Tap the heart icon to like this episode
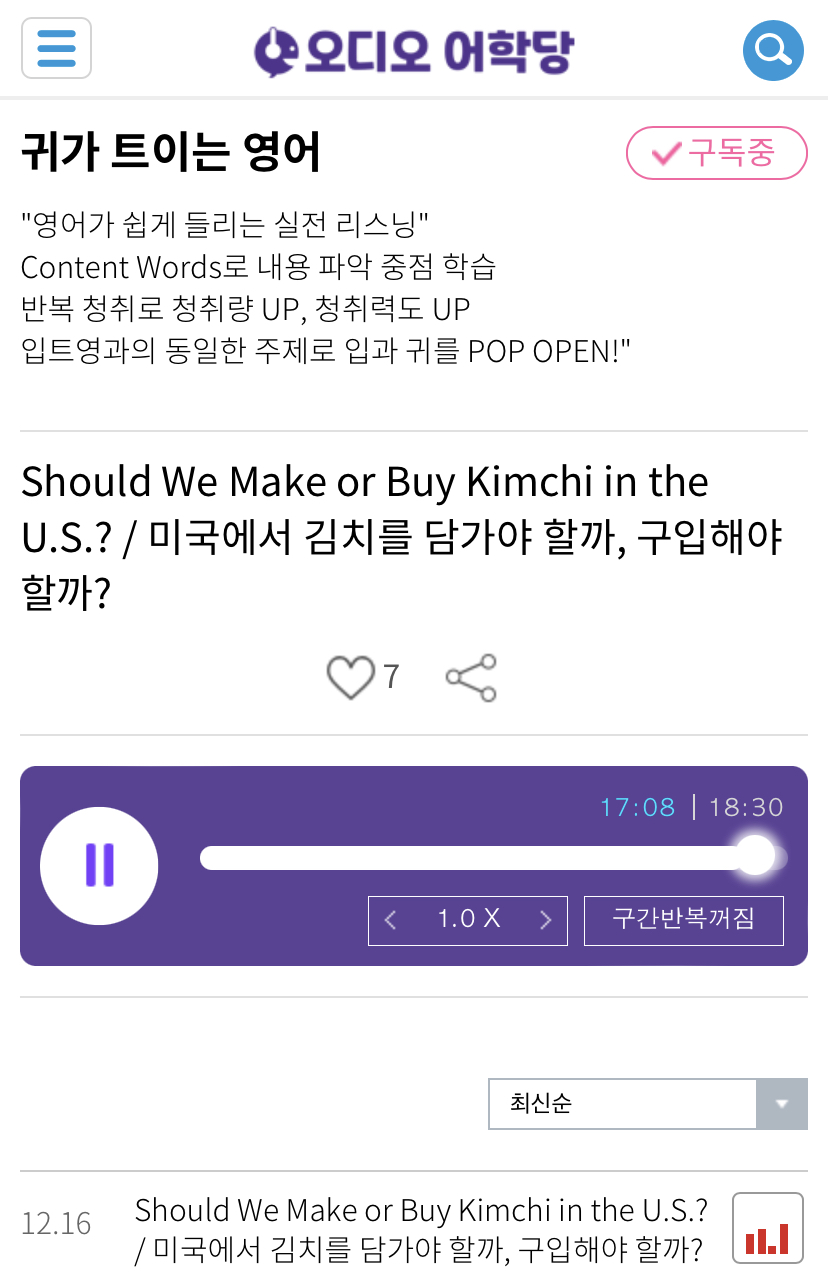This screenshot has width=828, height=1280. pyautogui.click(x=349, y=676)
